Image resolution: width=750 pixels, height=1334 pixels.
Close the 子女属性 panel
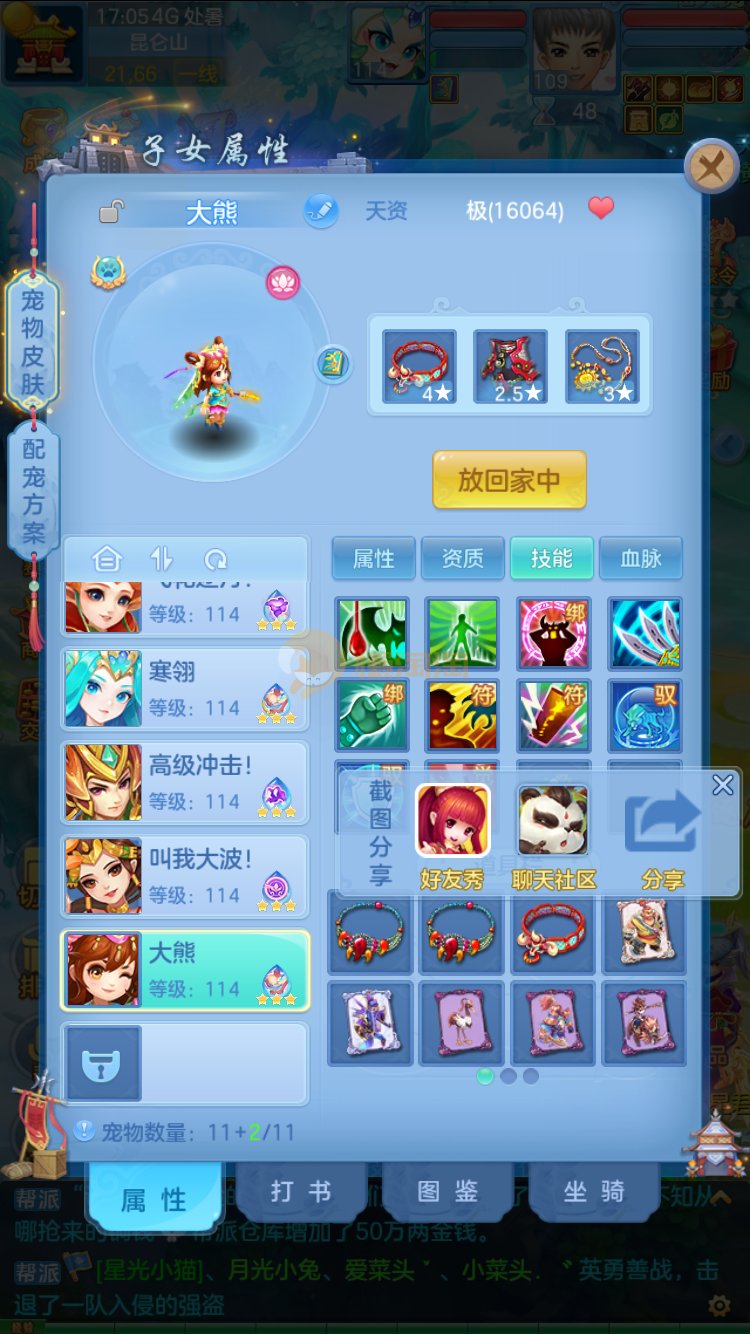tap(711, 166)
